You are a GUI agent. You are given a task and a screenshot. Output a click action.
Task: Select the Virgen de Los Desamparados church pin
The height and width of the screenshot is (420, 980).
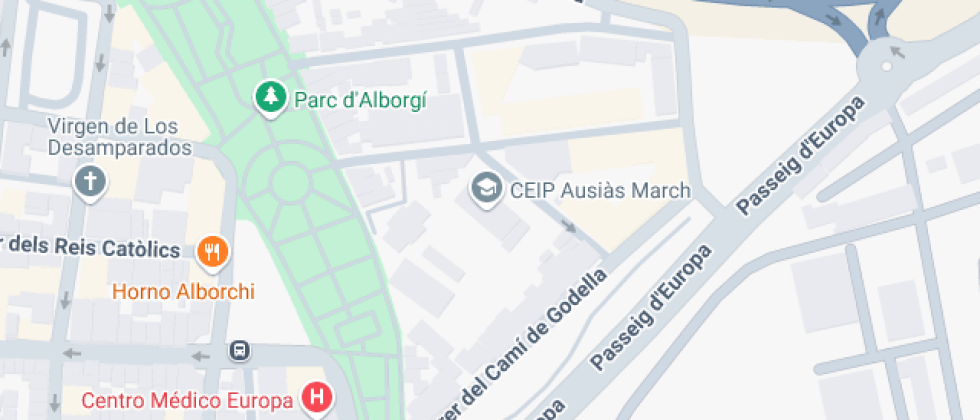click(x=90, y=182)
